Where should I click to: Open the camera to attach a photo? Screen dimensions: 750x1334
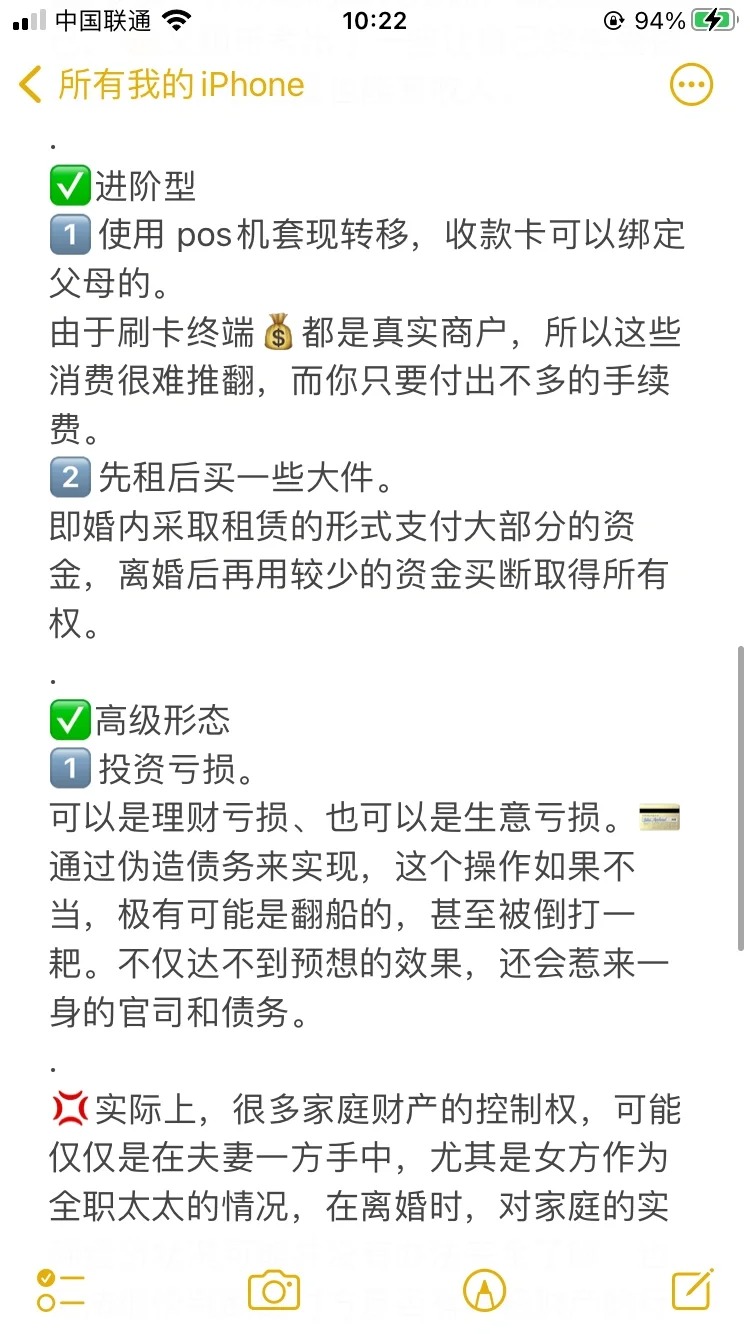274,1290
